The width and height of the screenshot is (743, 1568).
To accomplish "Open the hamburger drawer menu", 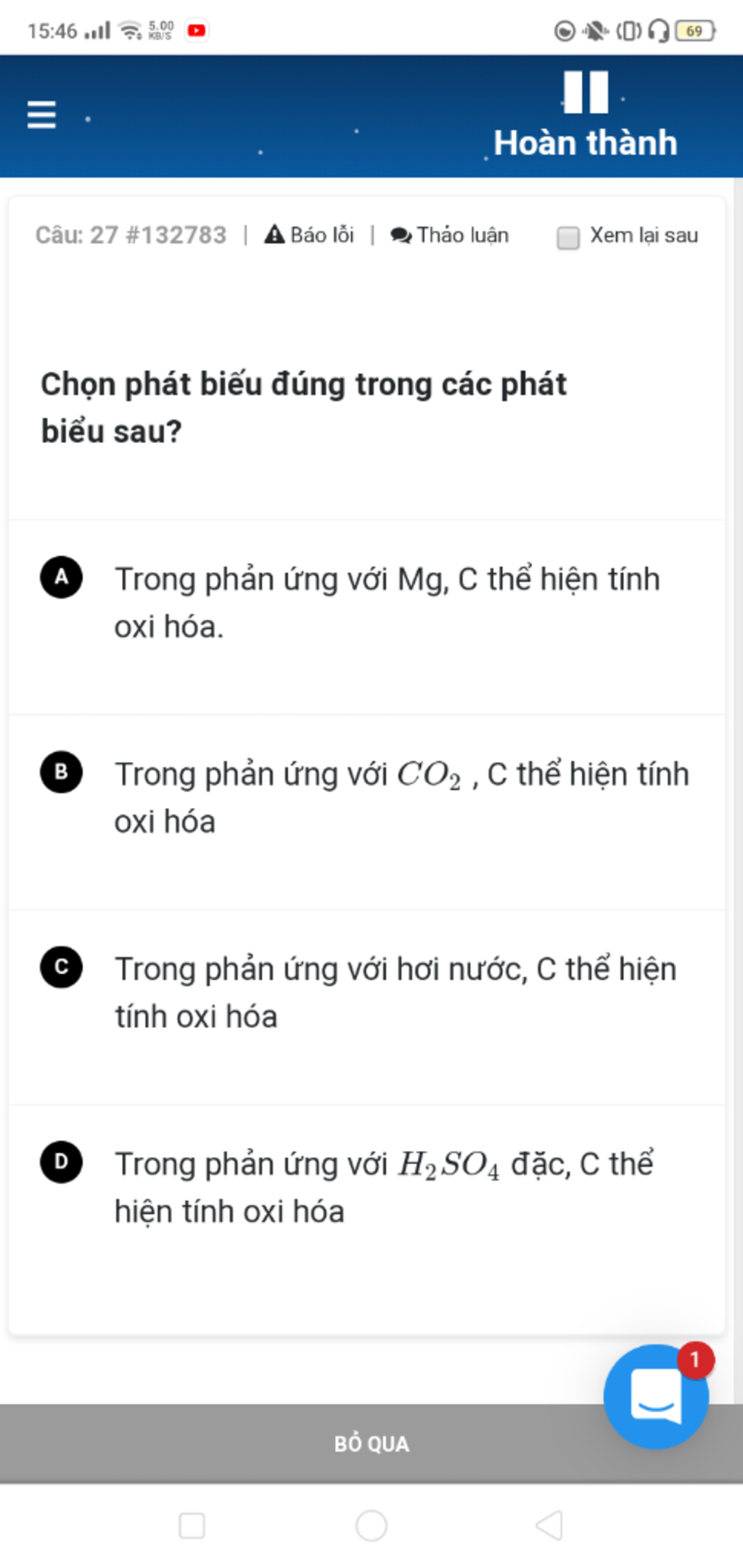I will pyautogui.click(x=41, y=115).
